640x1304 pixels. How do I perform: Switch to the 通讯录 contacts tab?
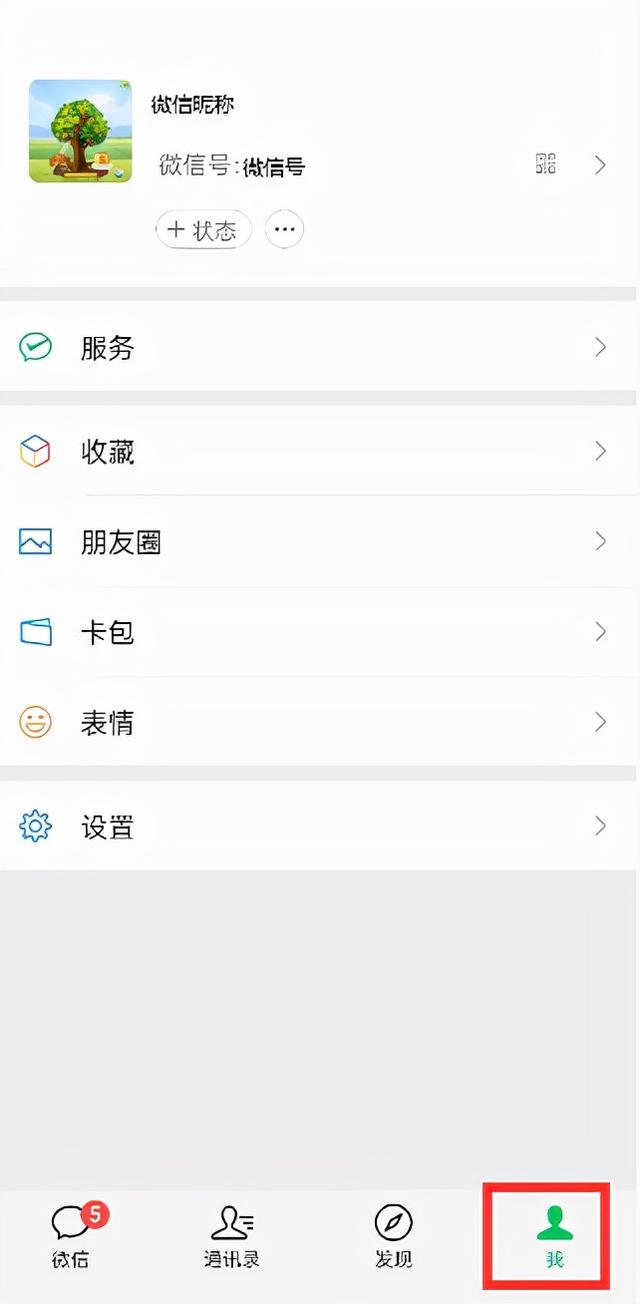tap(232, 1236)
